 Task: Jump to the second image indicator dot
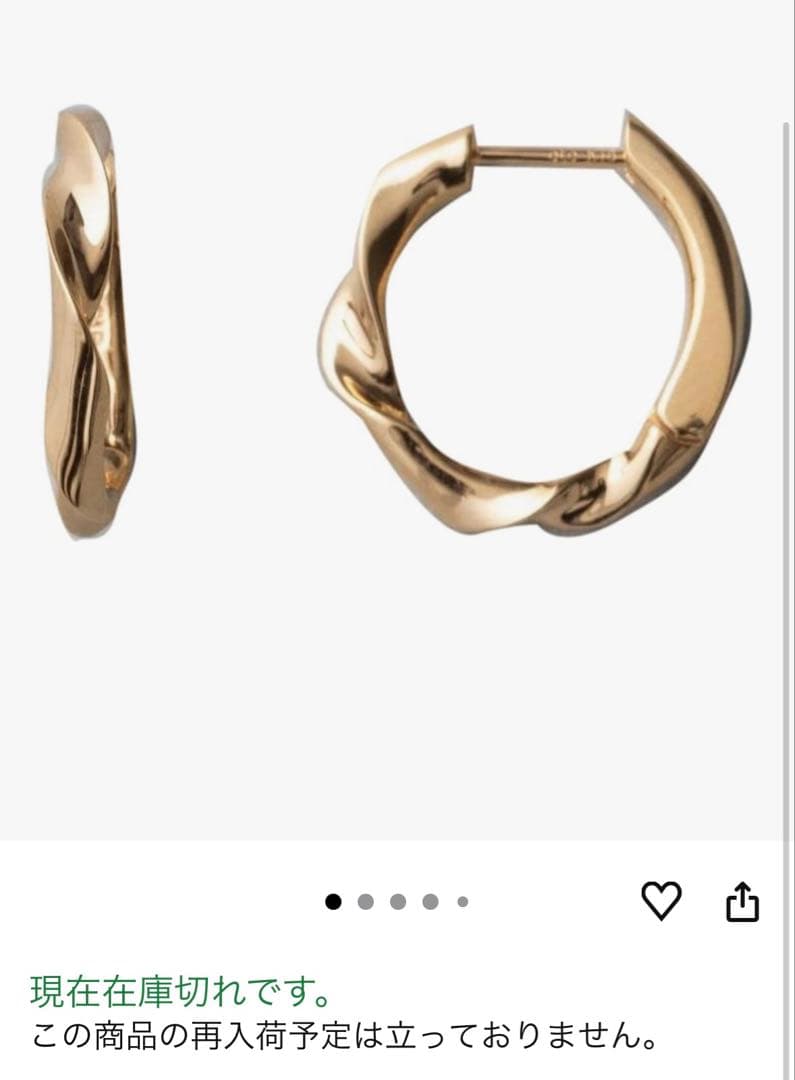(x=365, y=902)
